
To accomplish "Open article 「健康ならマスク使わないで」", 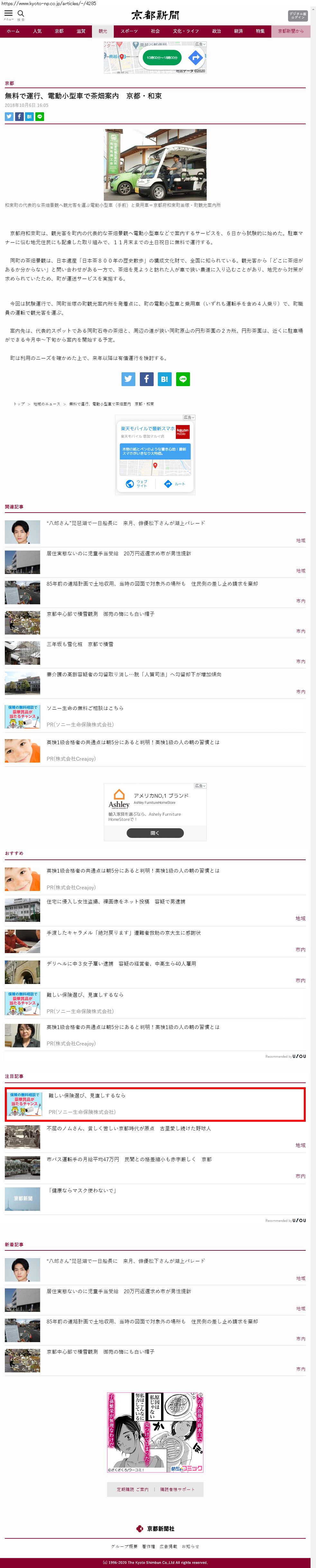I will (x=81, y=1191).
